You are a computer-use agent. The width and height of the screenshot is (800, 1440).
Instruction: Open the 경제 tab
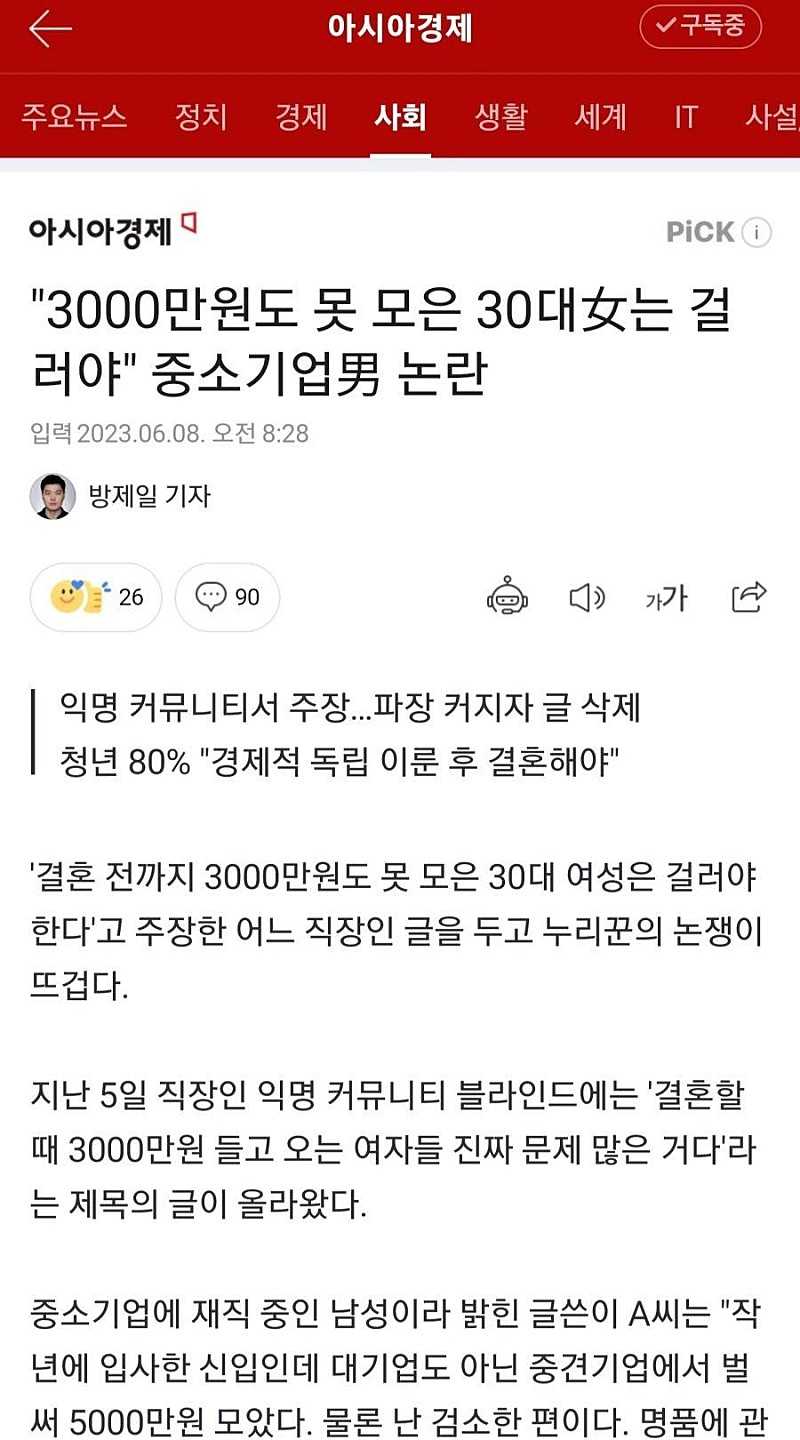301,117
